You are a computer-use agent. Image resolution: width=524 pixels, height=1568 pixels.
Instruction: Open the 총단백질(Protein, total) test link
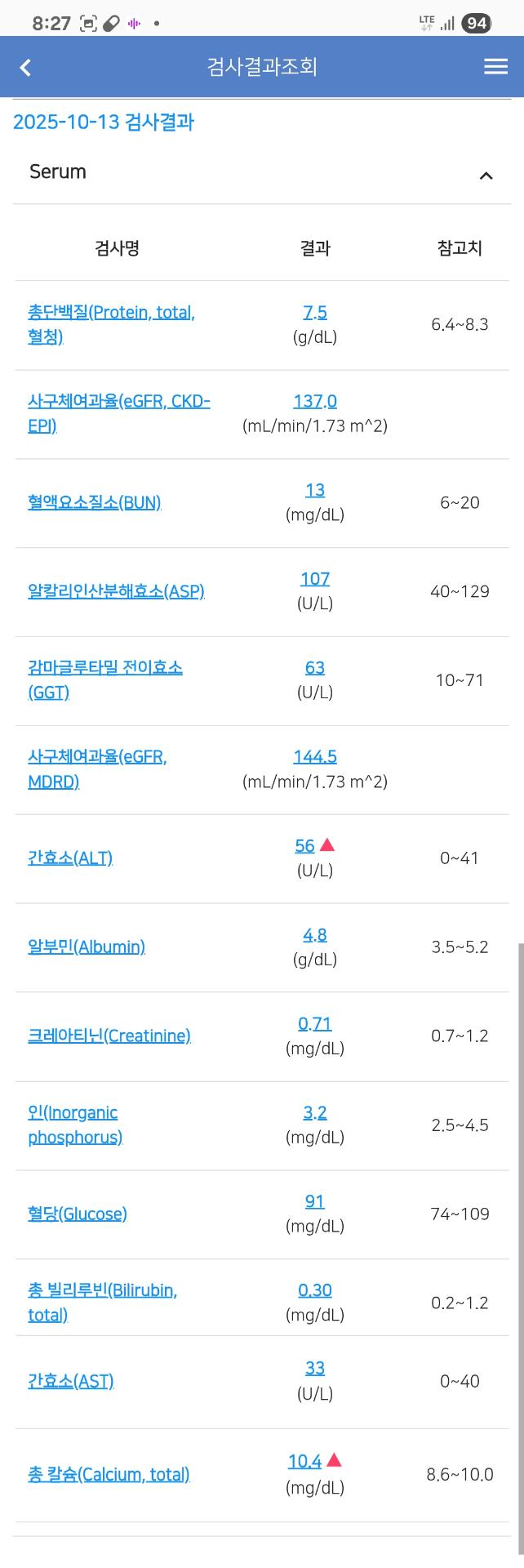(111, 313)
